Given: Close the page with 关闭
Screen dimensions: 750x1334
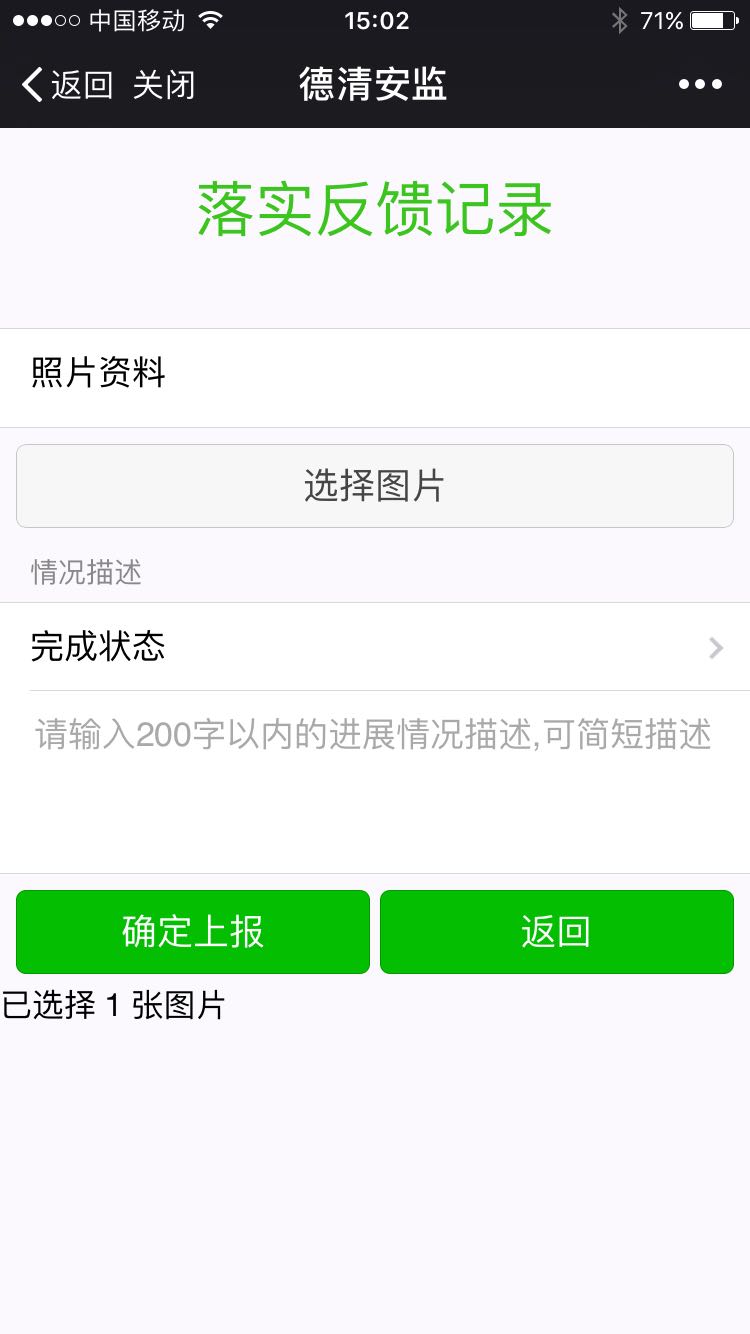Looking at the screenshot, I should click(164, 85).
